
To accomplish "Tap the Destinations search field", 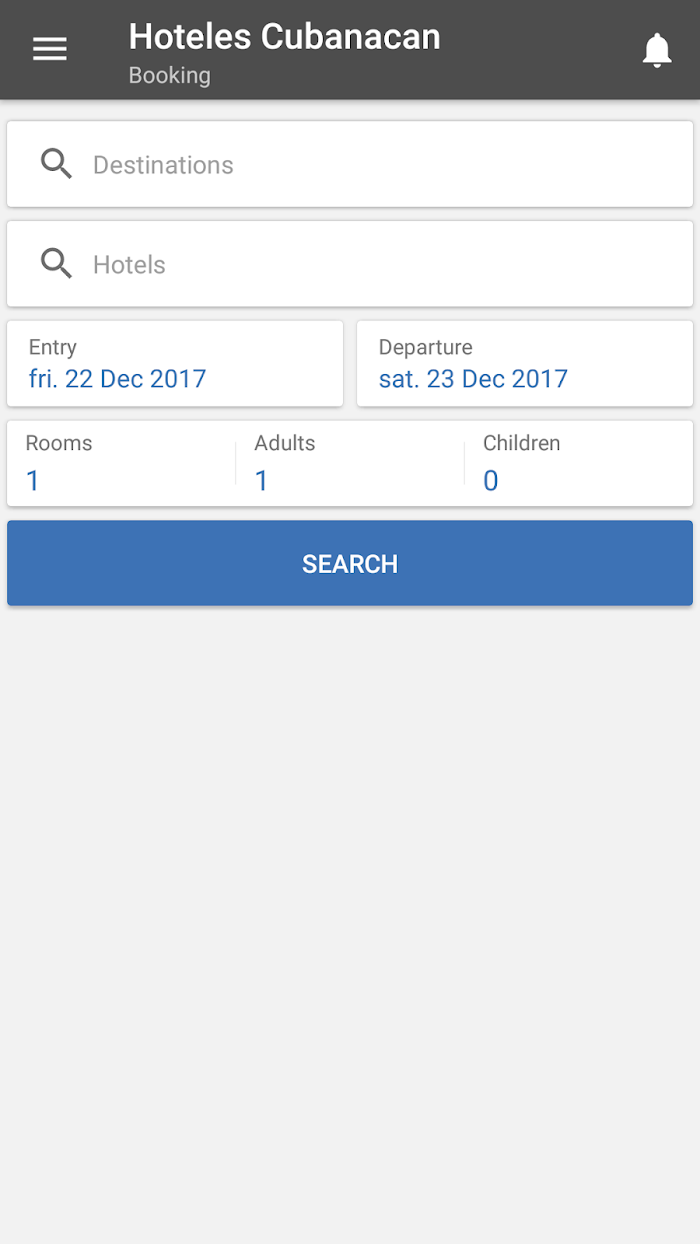I will coord(350,164).
